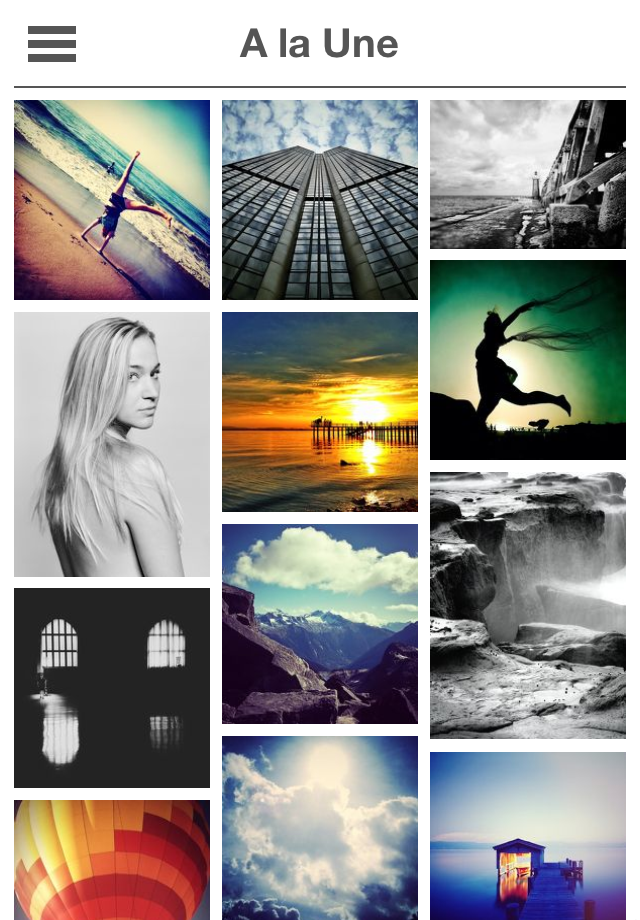View the hot air balloon photo
This screenshot has height=920, width=640.
click(112, 860)
